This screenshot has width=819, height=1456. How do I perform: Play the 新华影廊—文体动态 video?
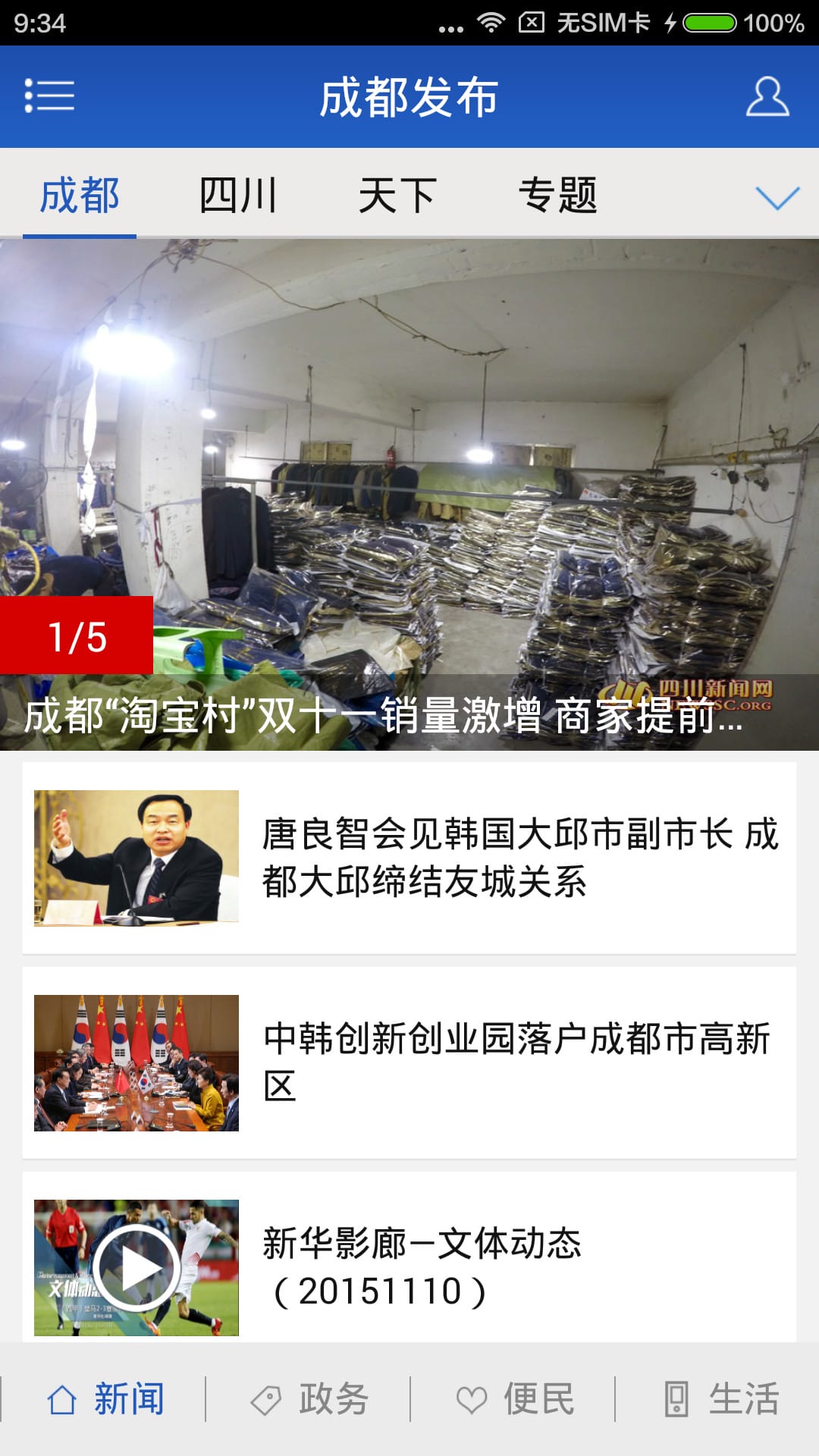[136, 1267]
